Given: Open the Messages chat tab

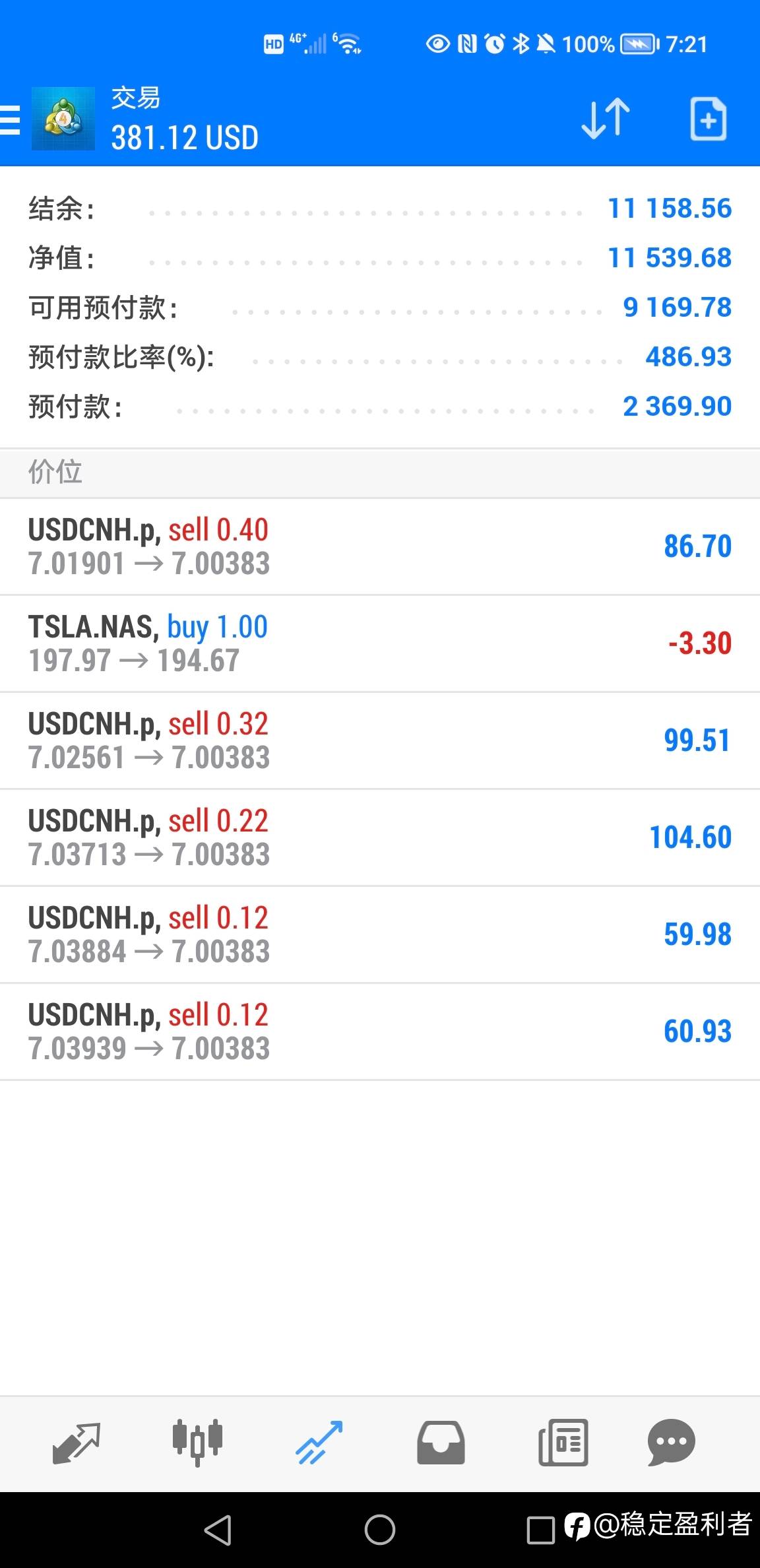Looking at the screenshot, I should (x=672, y=1442).
